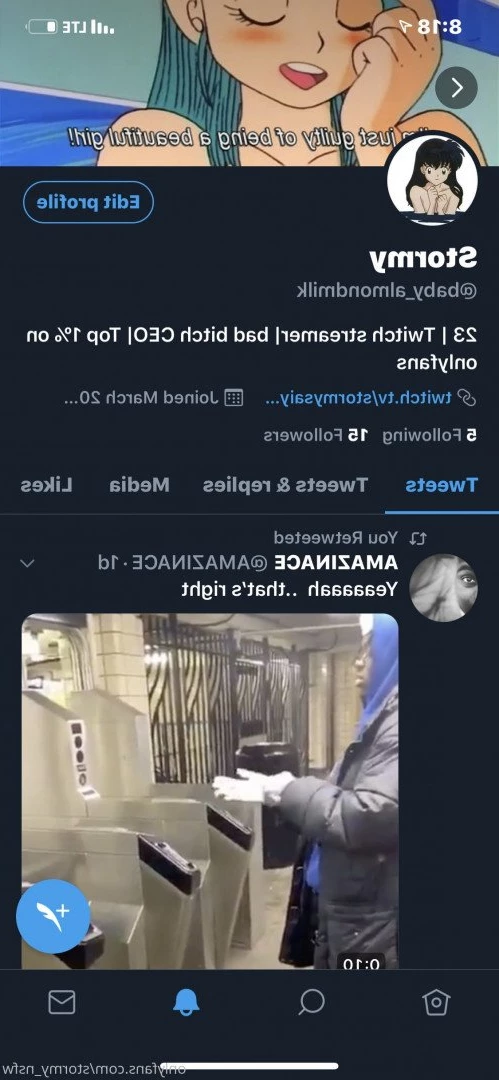Expand the options chevron on AMAZINACE's tweet
The height and width of the screenshot is (1080, 499).
[27, 563]
